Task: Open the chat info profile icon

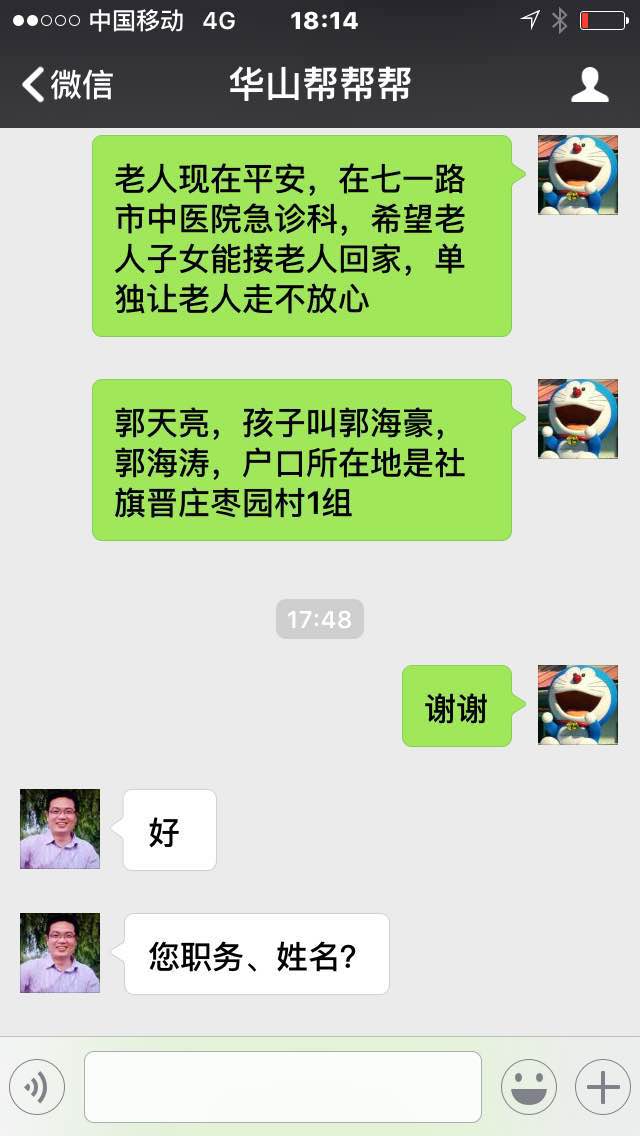Action: (589, 85)
